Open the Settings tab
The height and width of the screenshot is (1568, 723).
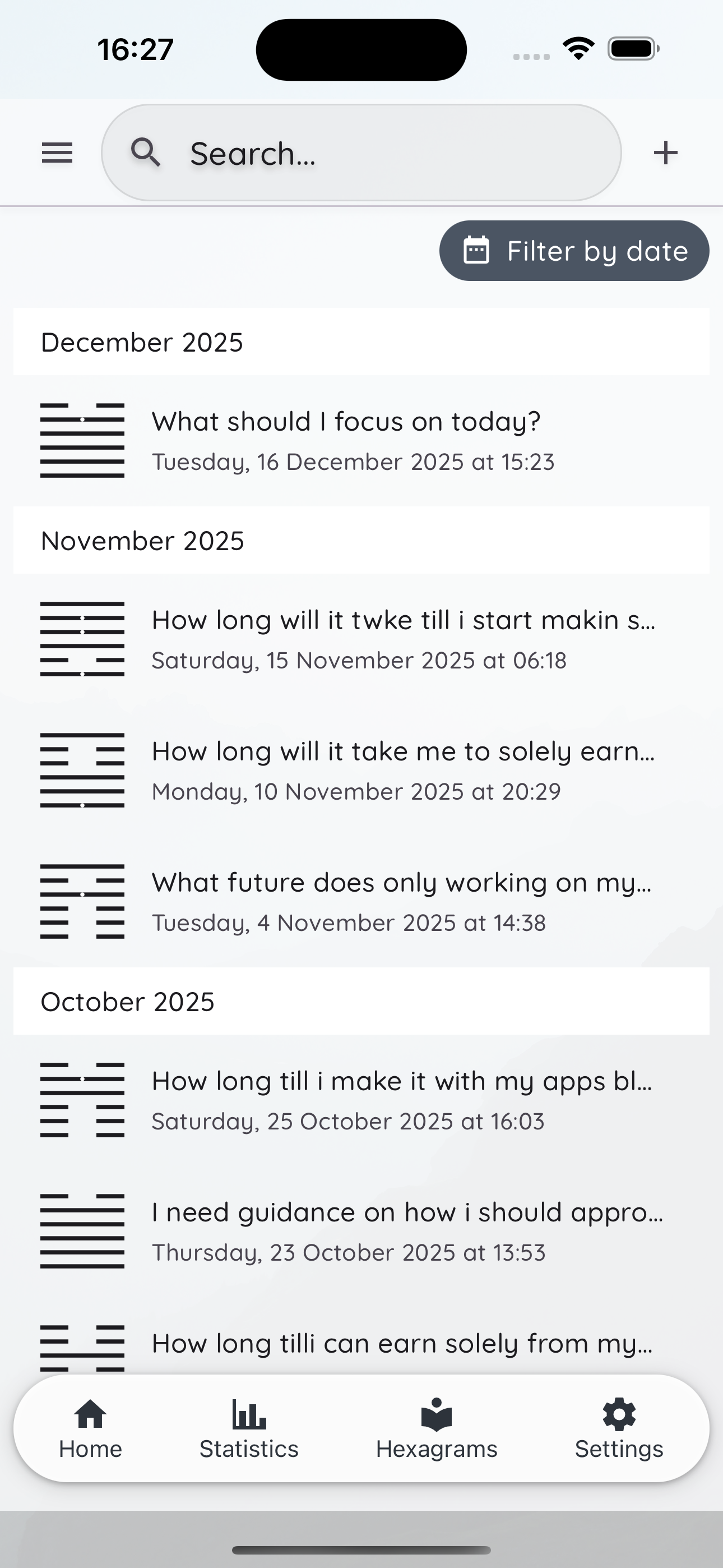619,1428
